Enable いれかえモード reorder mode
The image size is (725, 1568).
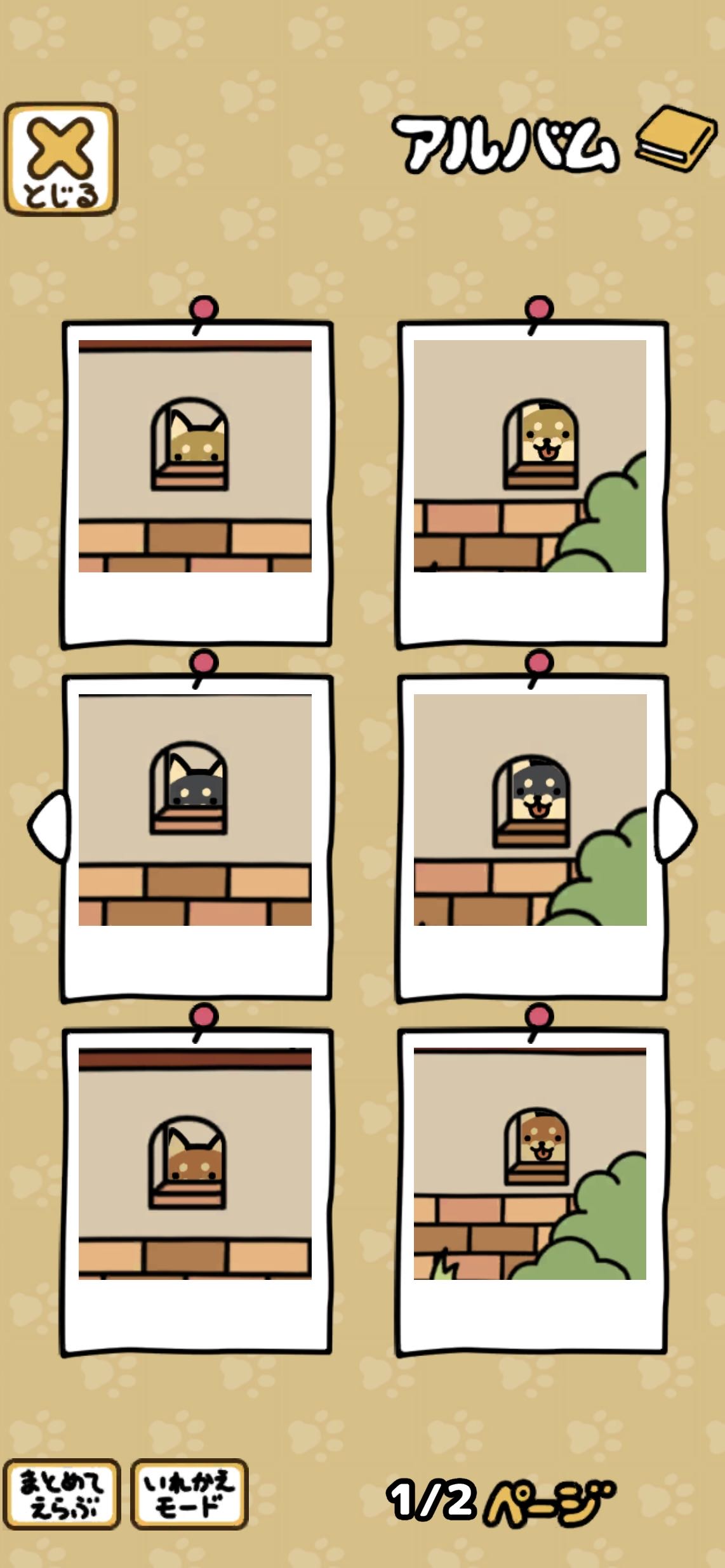tap(189, 1494)
